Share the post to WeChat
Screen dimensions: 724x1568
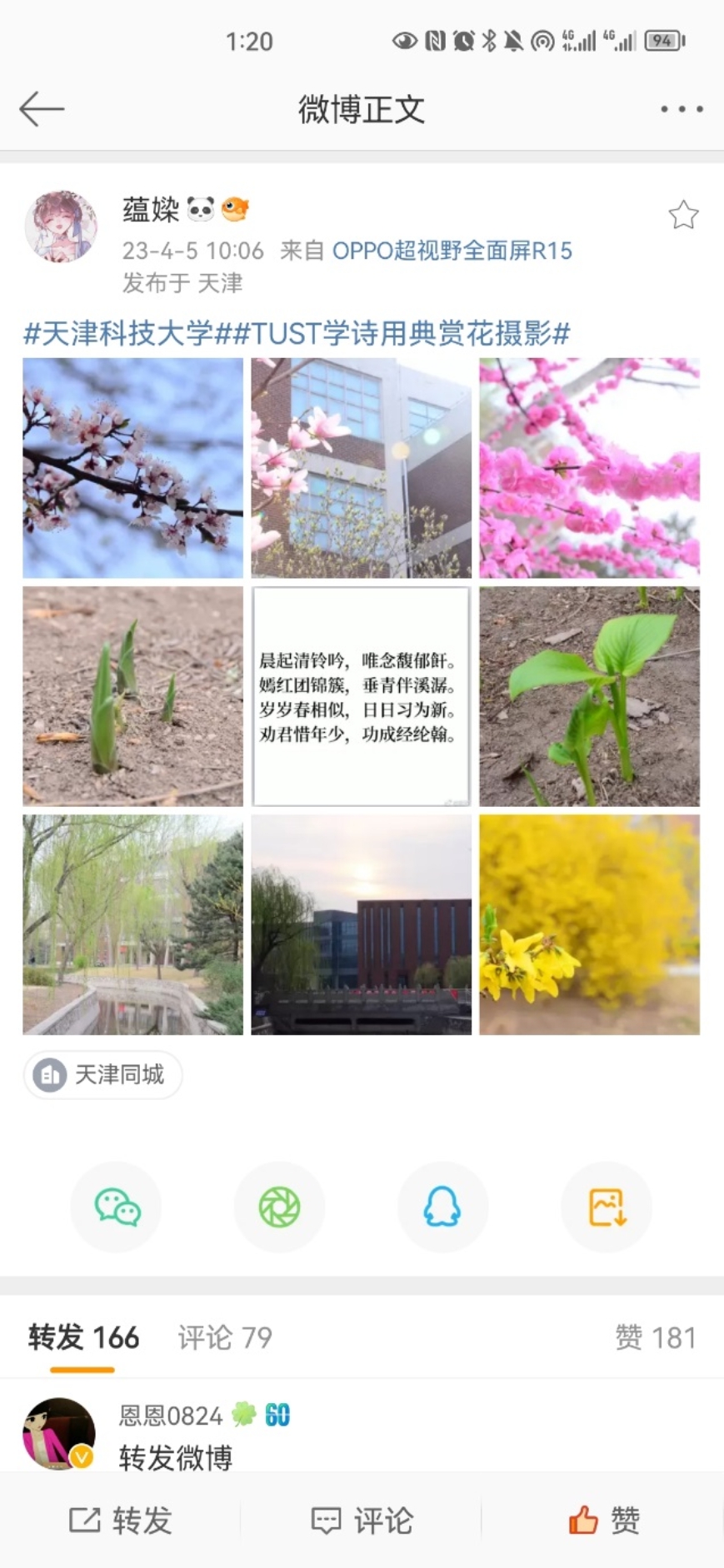[117, 1207]
